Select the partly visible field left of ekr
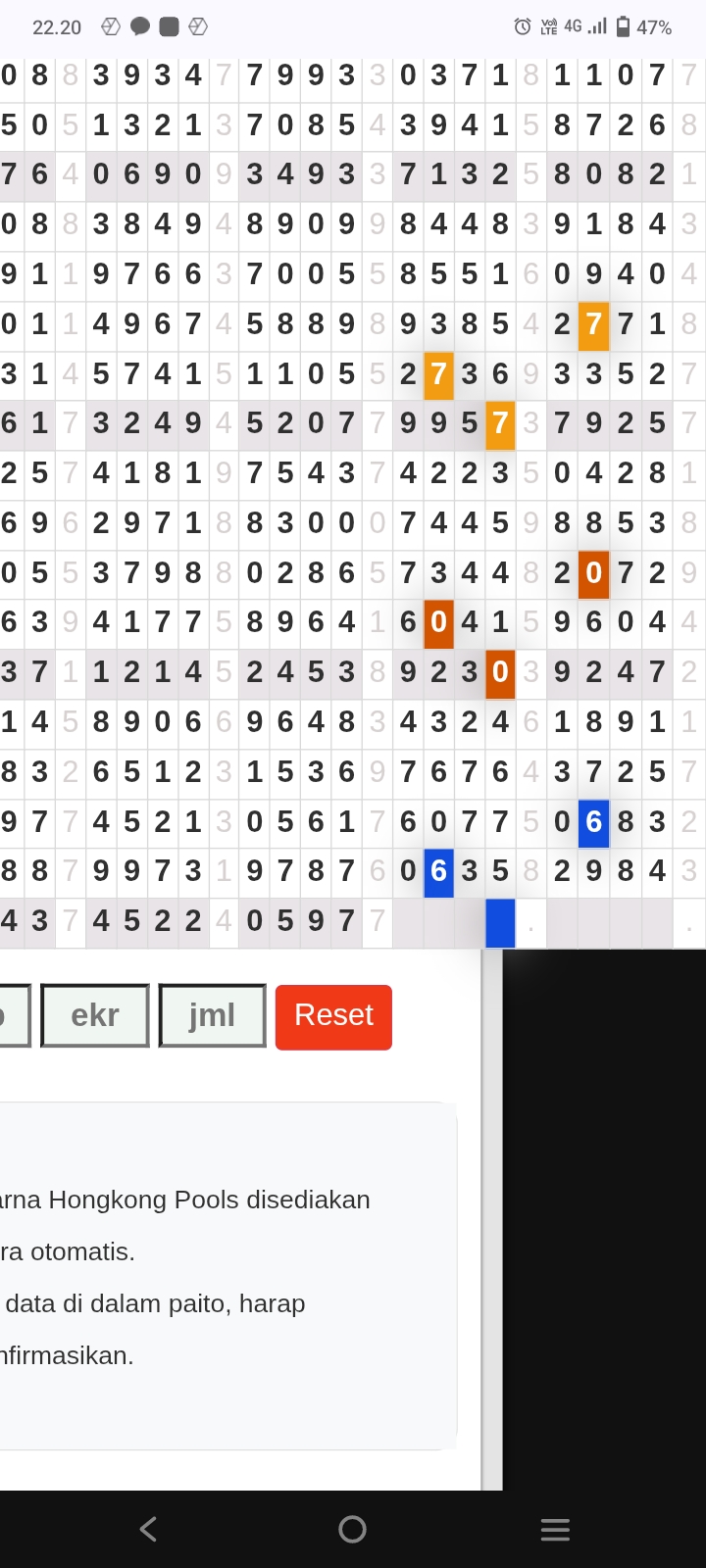 [14, 1016]
